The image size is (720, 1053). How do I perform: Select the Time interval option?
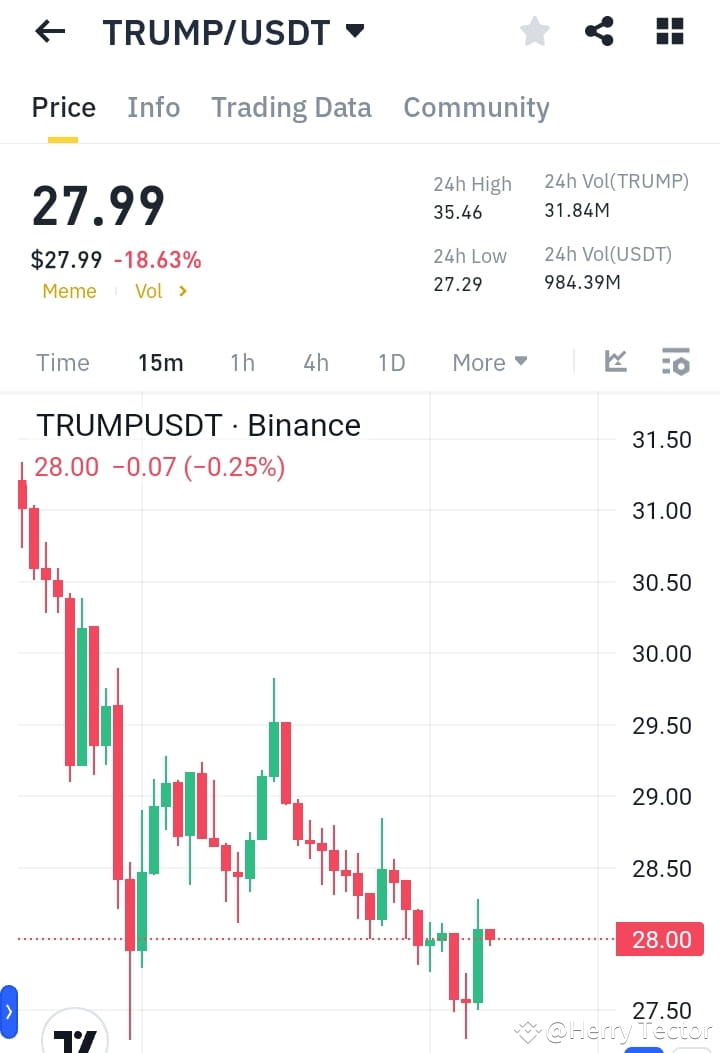tap(62, 362)
